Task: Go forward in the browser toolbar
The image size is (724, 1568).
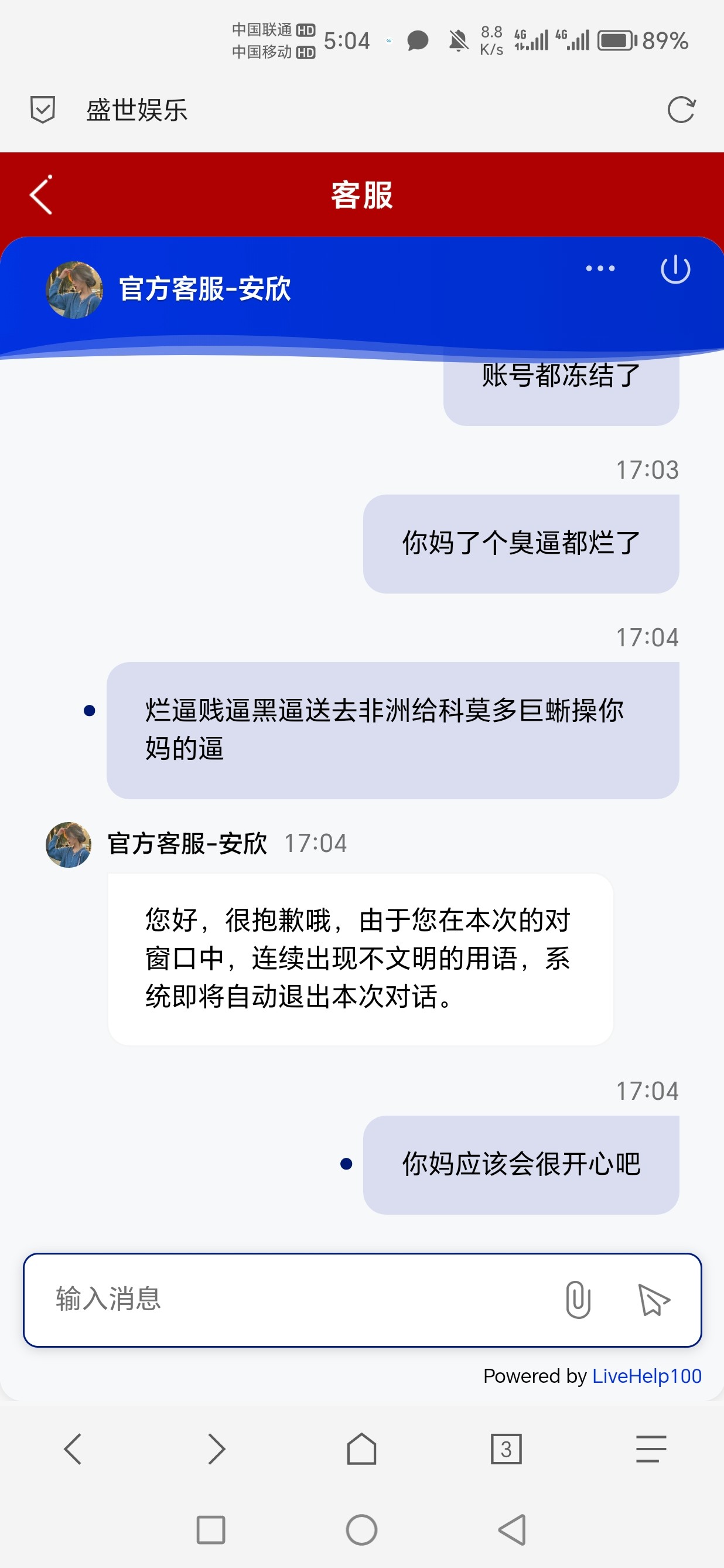Action: coord(217,1448)
